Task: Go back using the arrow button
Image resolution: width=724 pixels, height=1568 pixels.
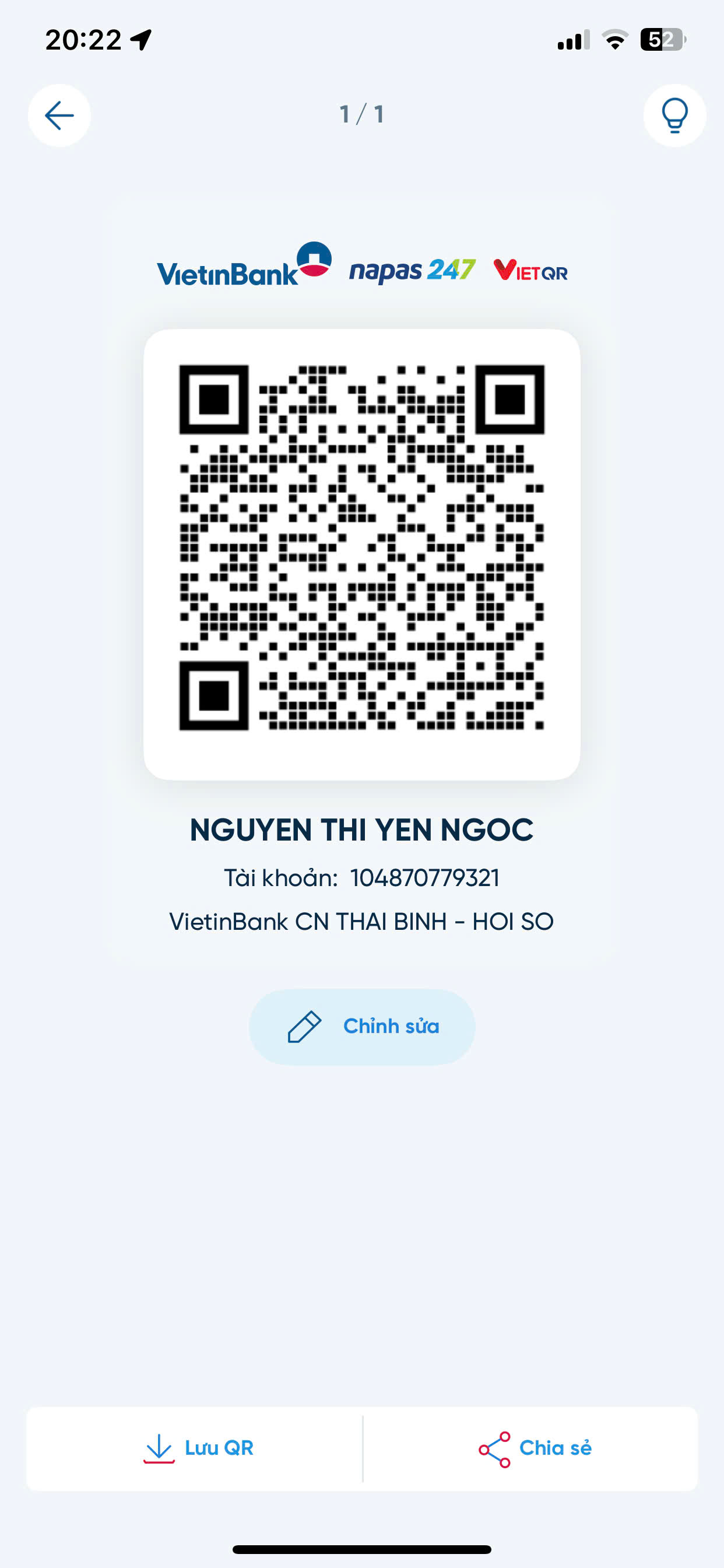Action: point(59,116)
